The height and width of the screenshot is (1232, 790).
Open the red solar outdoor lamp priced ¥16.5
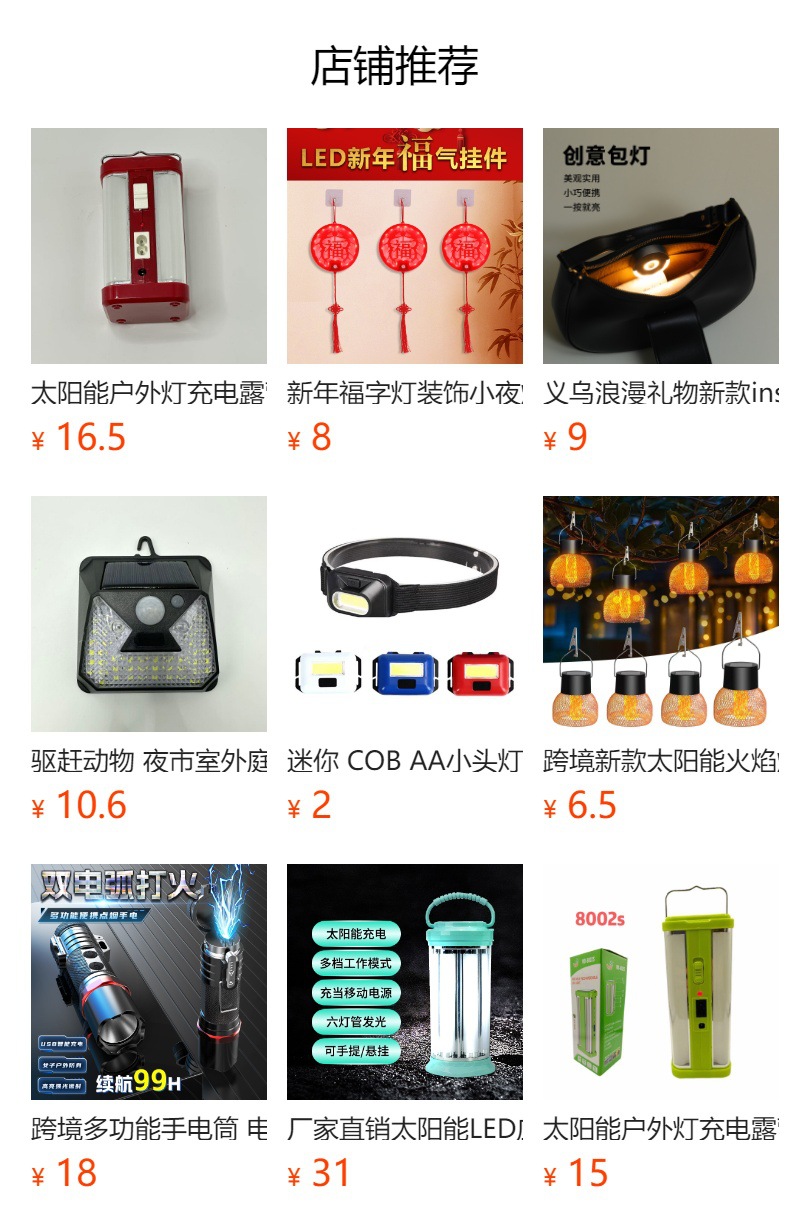click(149, 246)
